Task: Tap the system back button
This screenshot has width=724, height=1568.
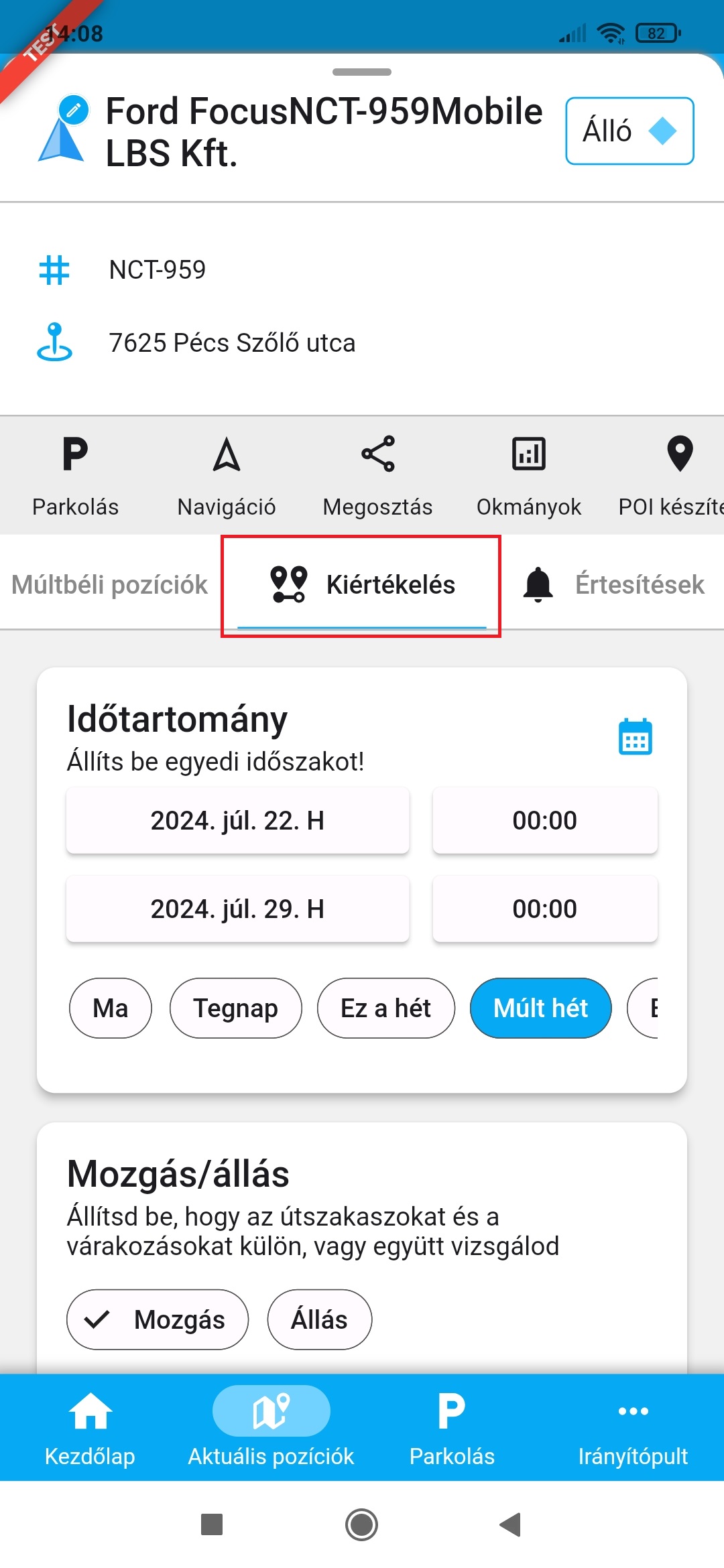Action: (x=511, y=1524)
